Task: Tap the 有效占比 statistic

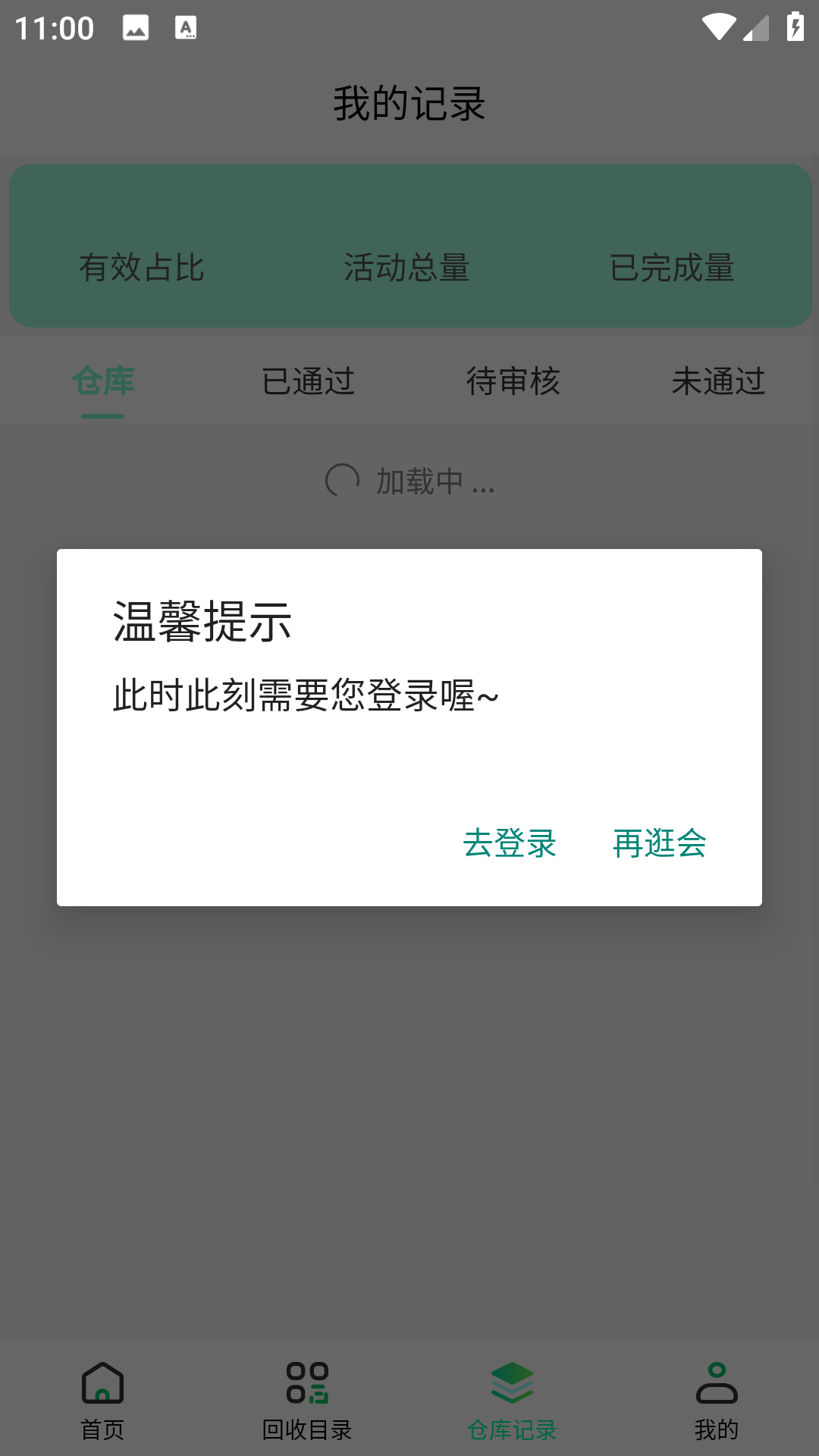Action: [141, 267]
